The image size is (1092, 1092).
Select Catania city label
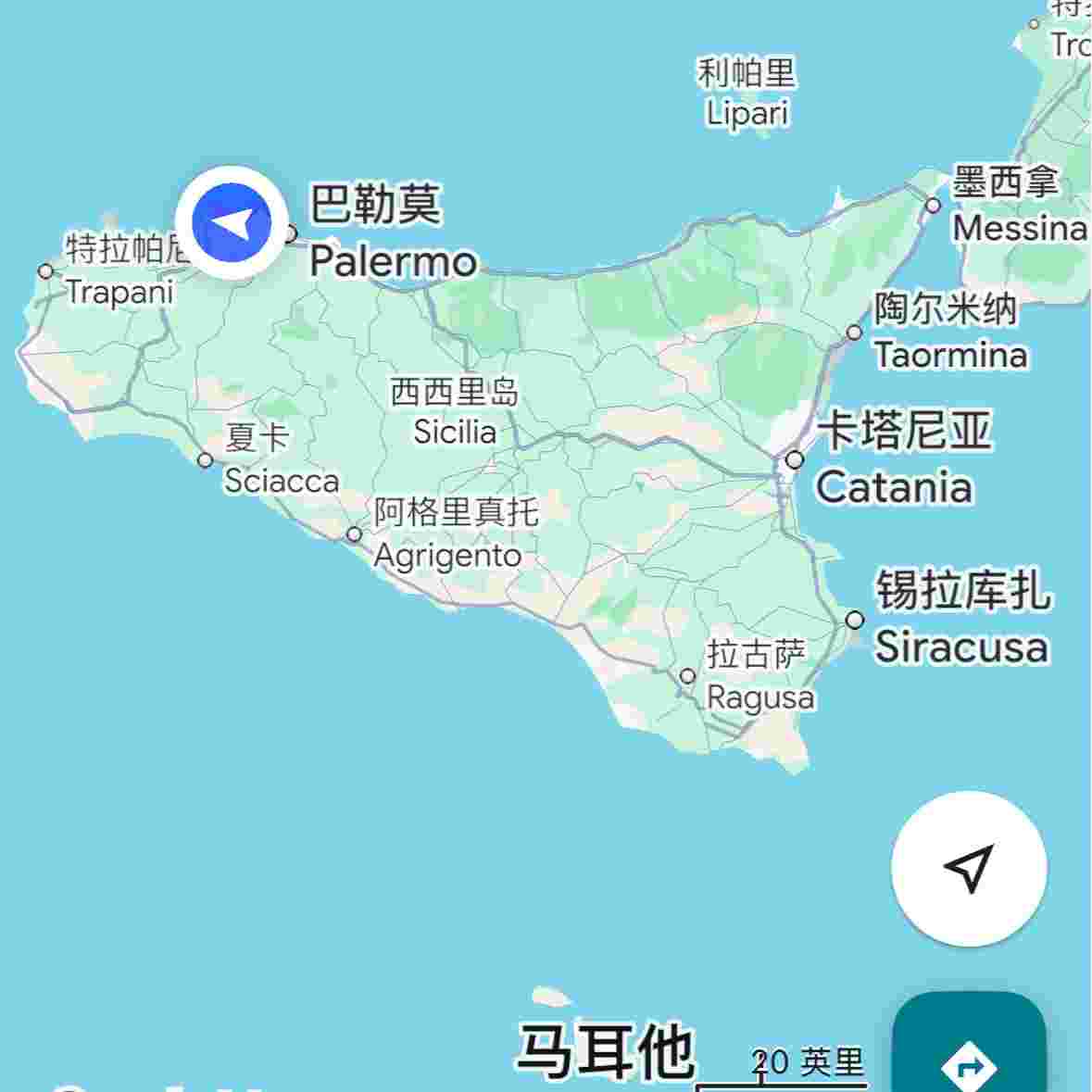(x=894, y=487)
